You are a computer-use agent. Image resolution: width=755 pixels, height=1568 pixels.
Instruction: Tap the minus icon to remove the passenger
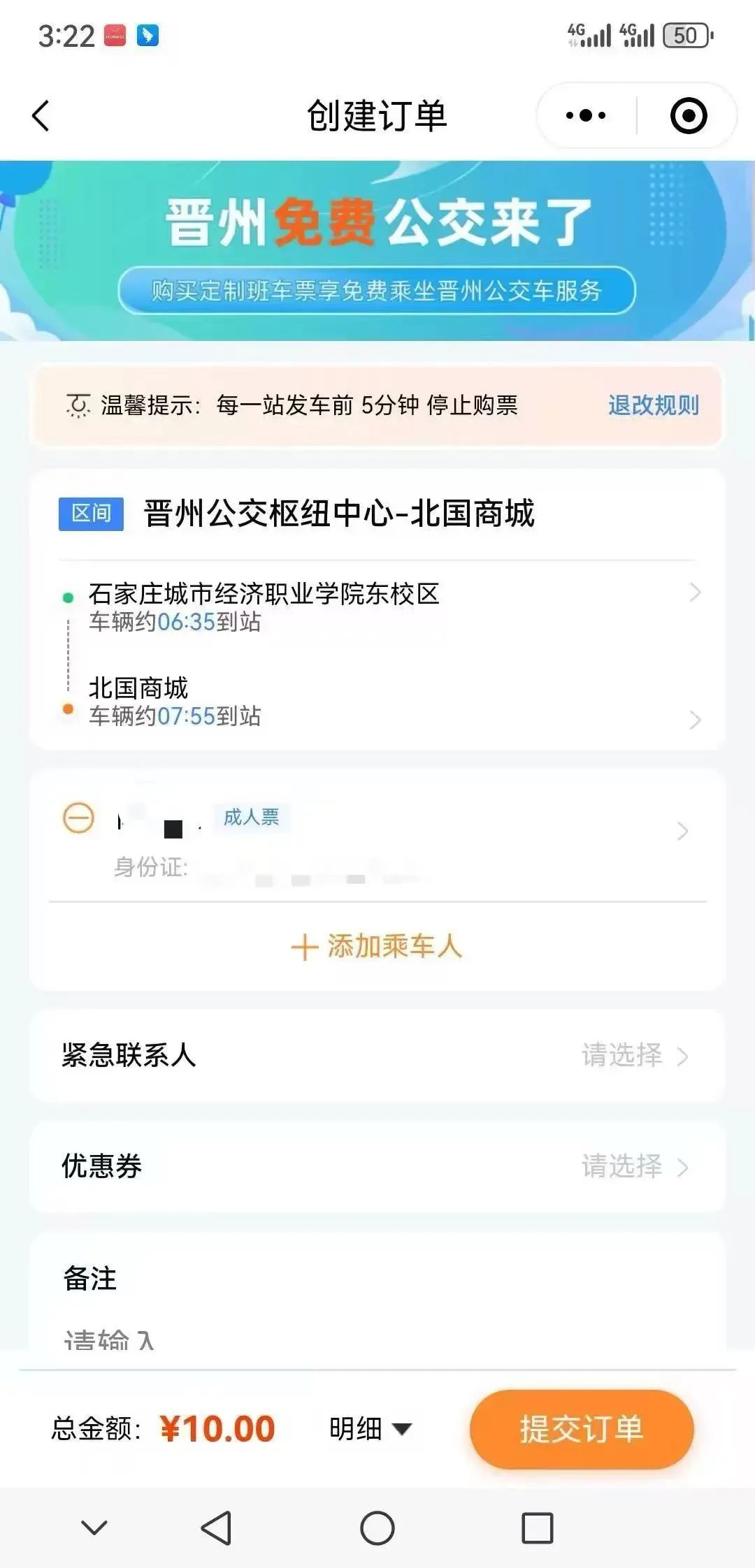click(78, 818)
